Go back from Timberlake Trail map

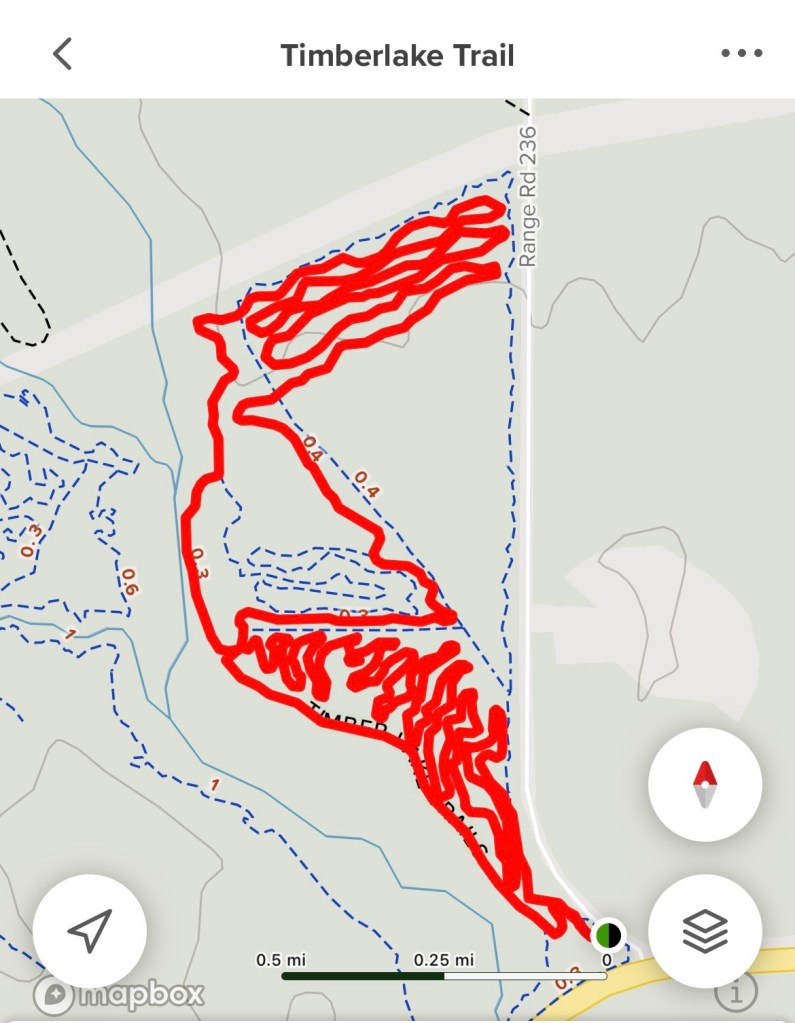62,54
